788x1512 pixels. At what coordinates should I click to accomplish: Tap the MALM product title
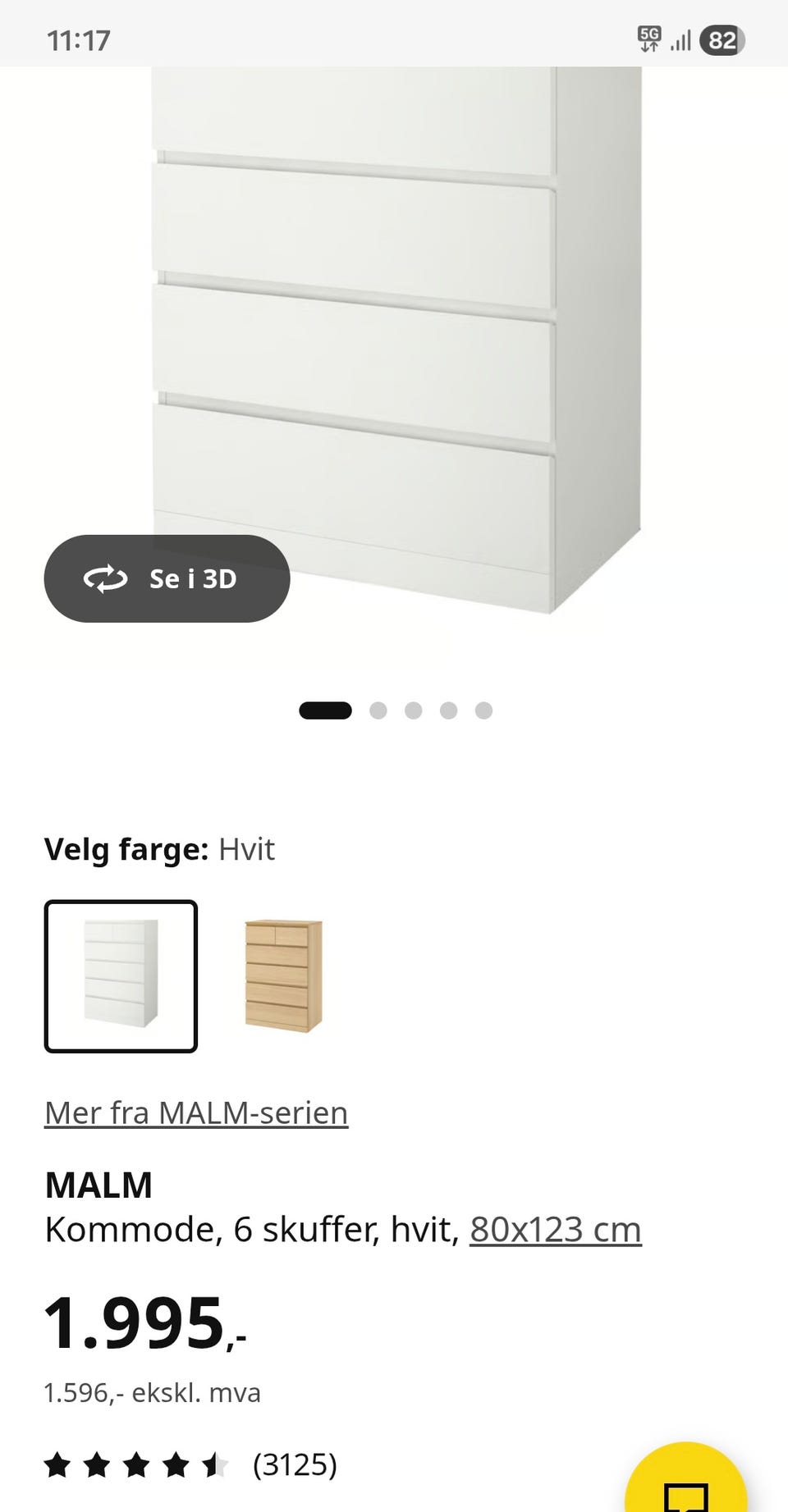[98, 1184]
